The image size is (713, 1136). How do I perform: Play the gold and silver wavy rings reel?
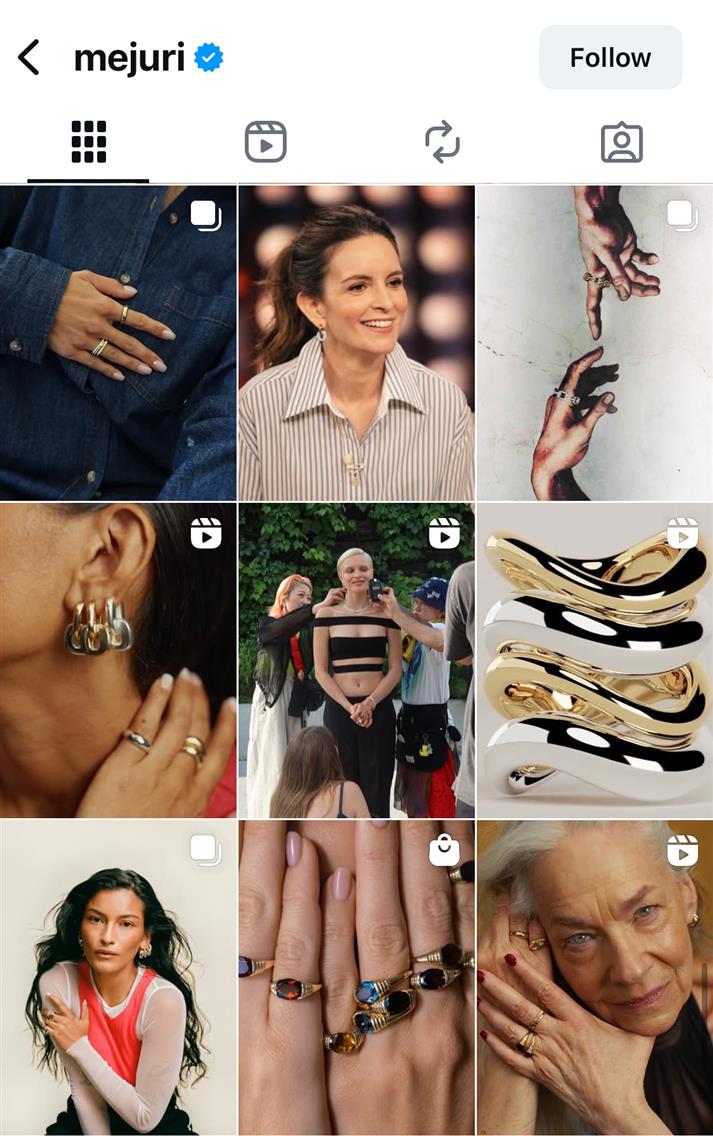(x=594, y=661)
